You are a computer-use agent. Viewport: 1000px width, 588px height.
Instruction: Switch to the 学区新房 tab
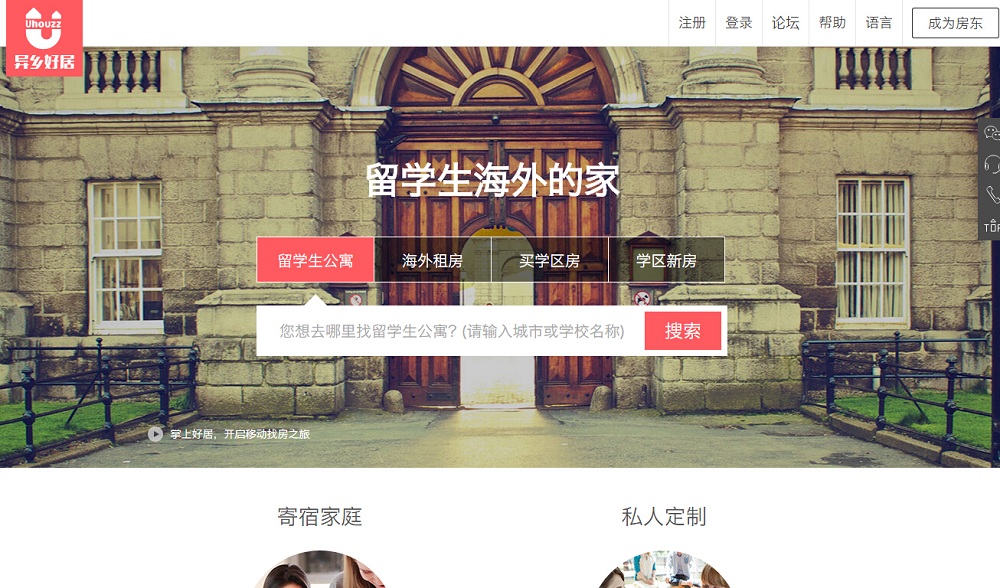point(666,261)
